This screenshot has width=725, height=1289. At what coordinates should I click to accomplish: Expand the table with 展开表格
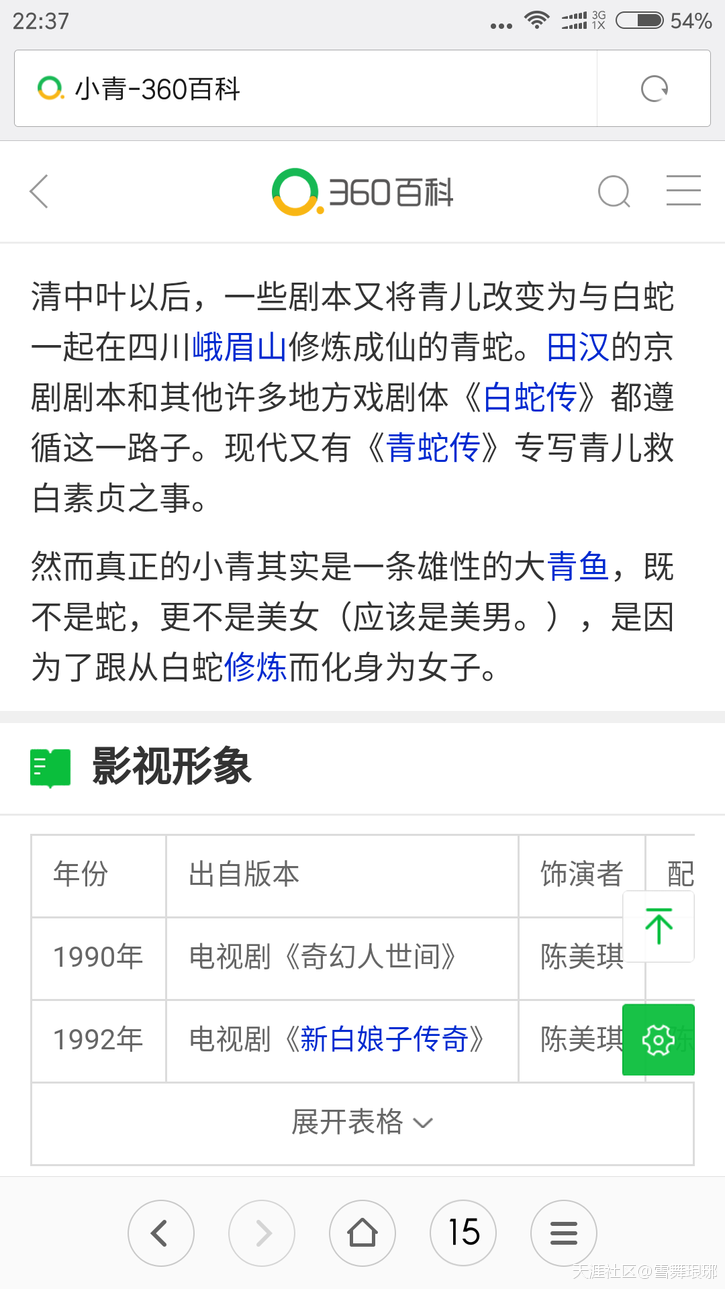click(x=362, y=1122)
